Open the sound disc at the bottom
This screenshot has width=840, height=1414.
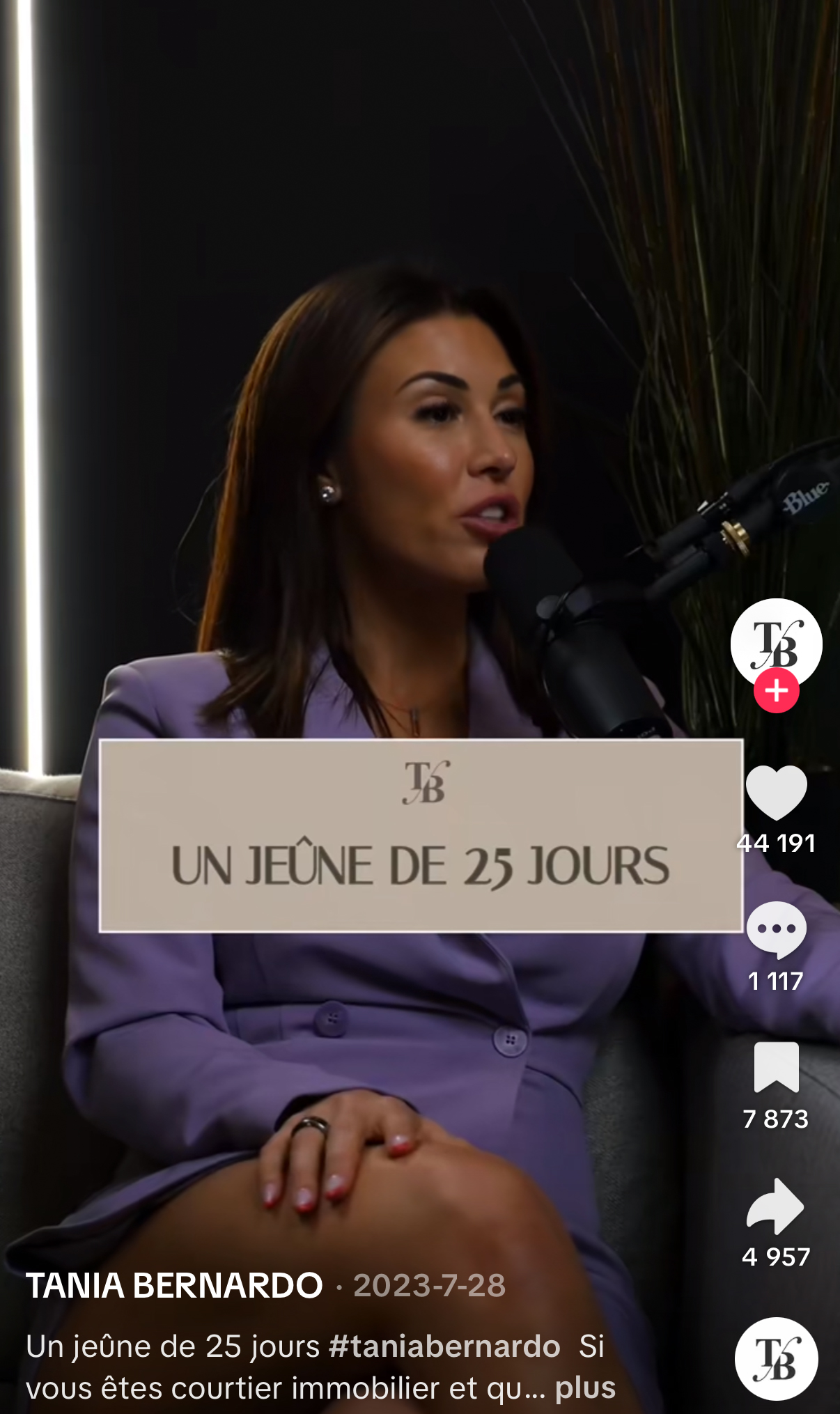pyautogui.click(x=776, y=1358)
